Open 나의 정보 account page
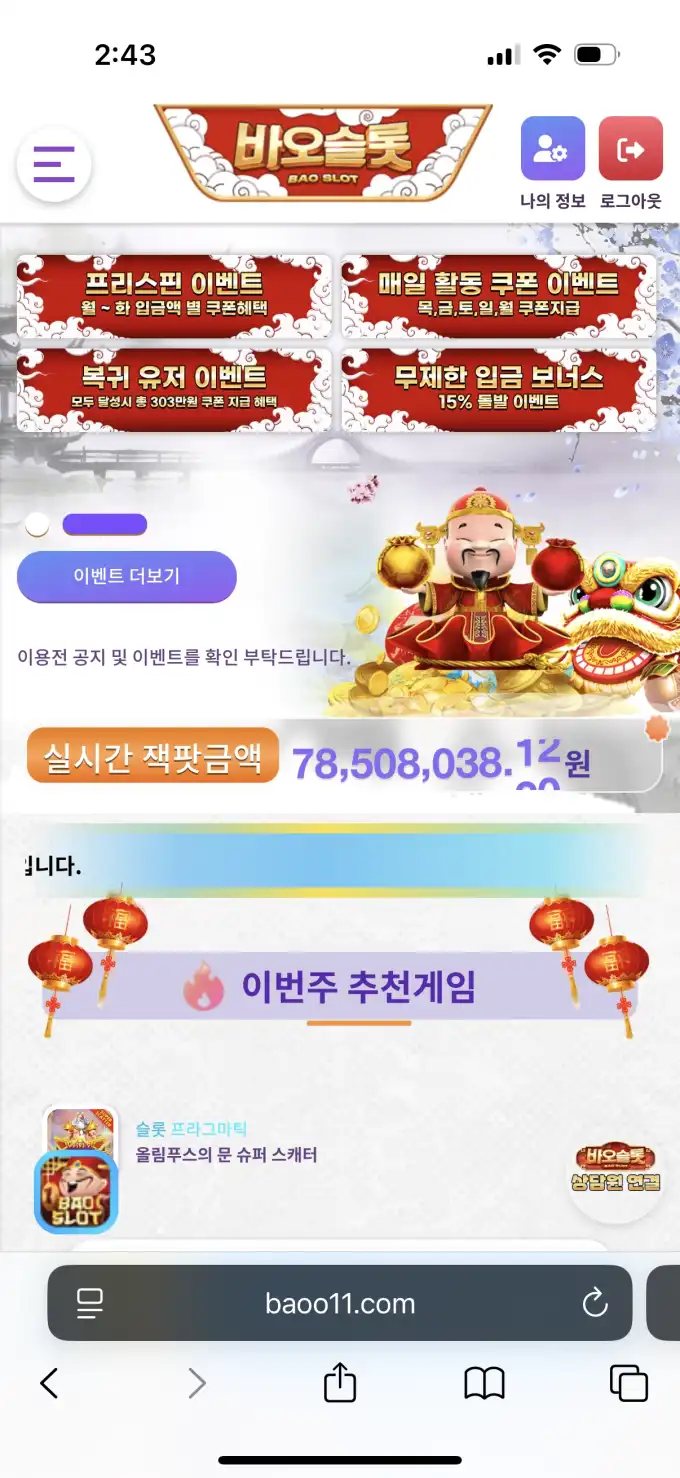This screenshot has width=680, height=1478. click(x=552, y=150)
